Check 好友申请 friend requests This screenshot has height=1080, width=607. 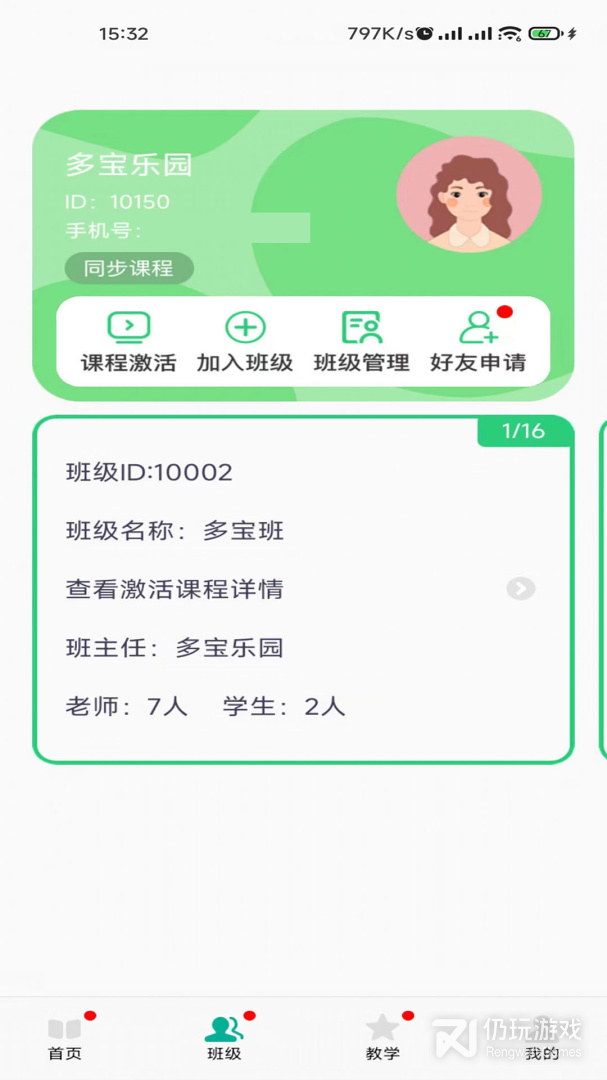click(x=478, y=342)
